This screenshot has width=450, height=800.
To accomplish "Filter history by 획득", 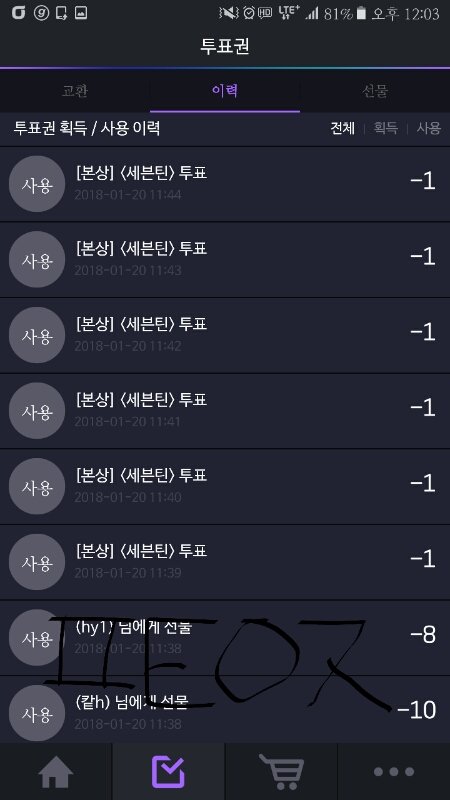I will (385, 128).
